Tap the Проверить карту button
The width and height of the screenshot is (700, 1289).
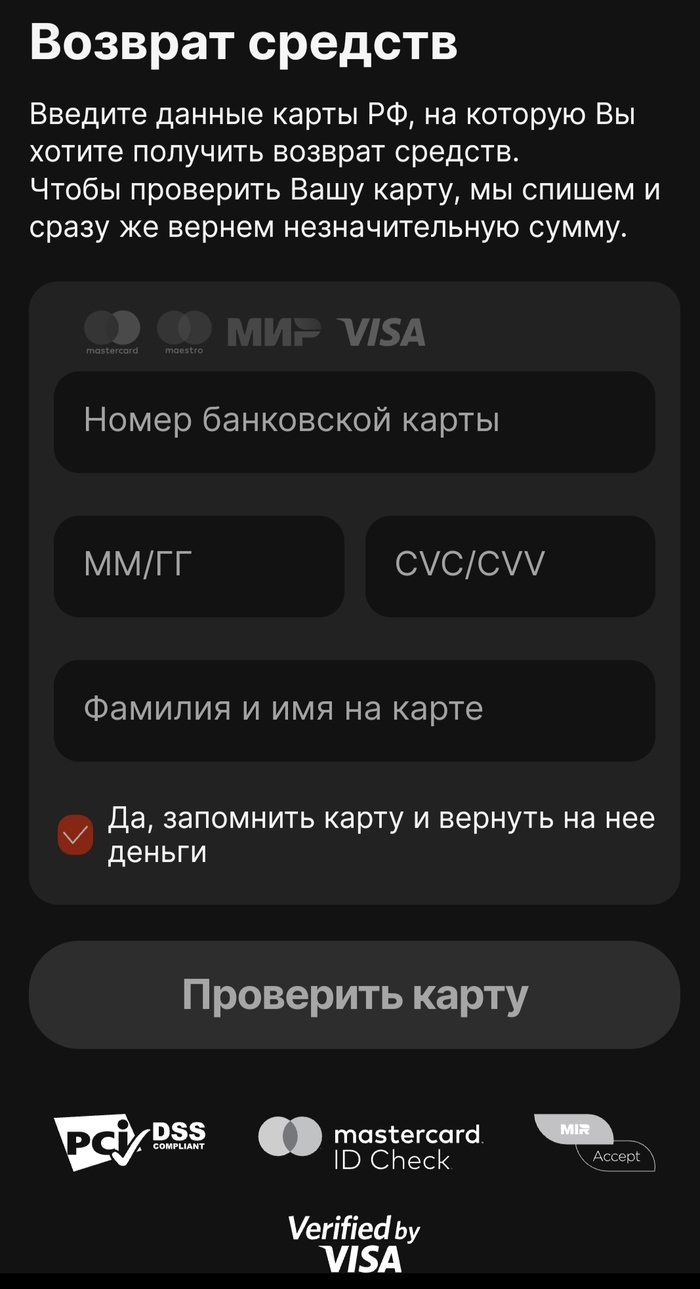(354, 995)
